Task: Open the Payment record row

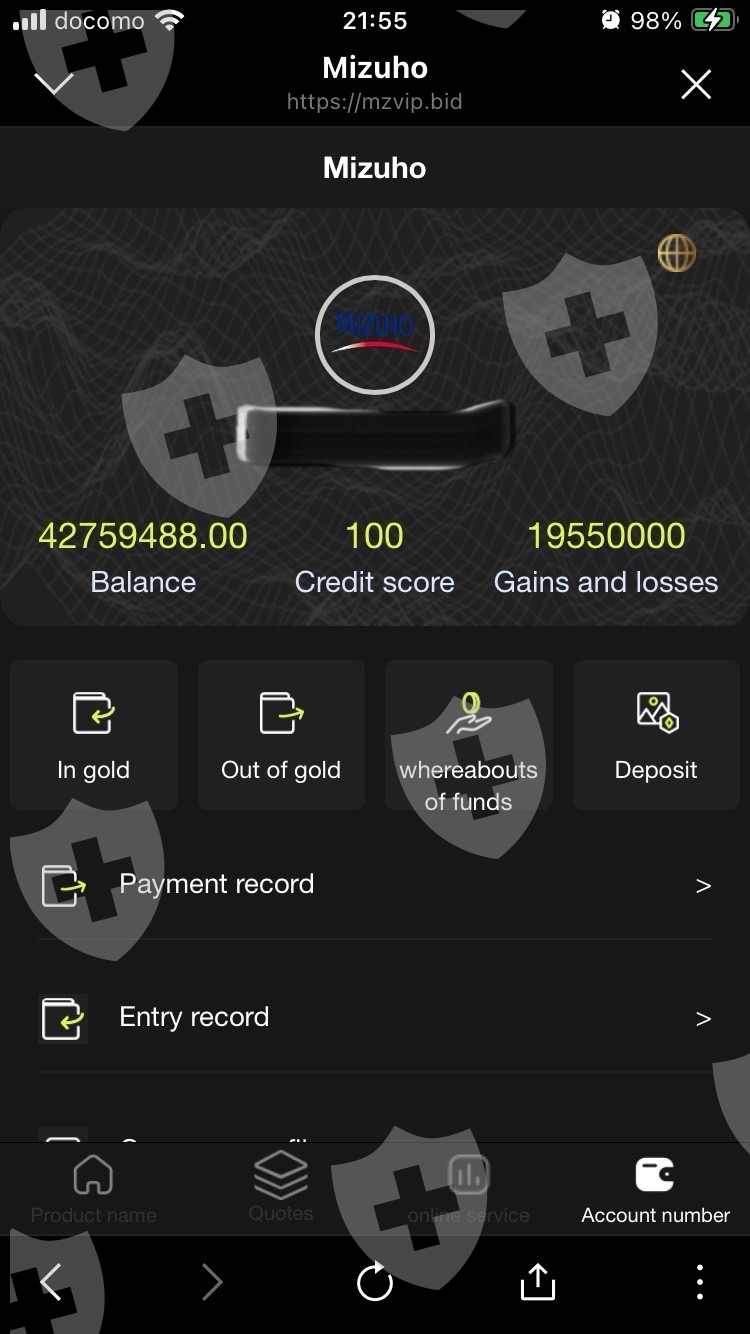Action: (375, 885)
